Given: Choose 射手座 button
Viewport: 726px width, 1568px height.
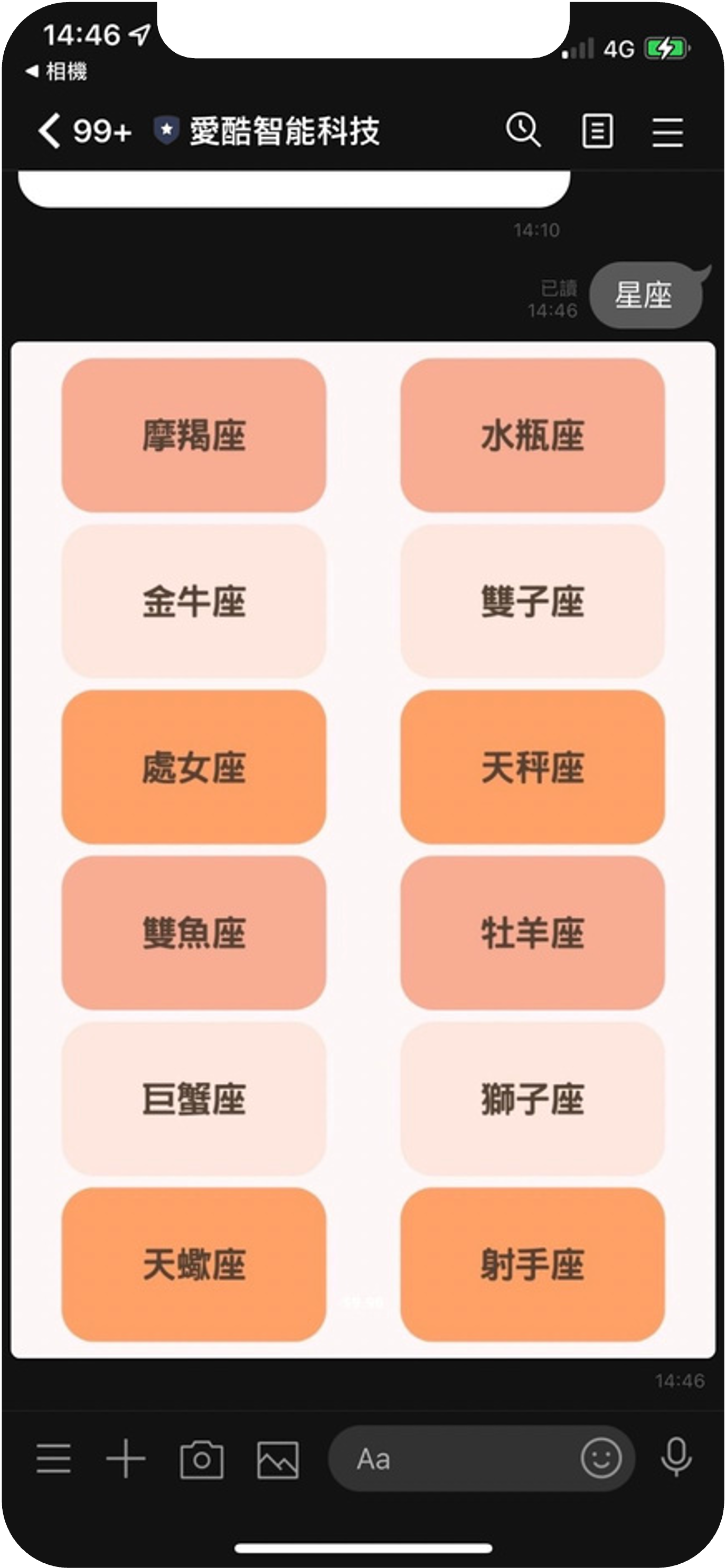Looking at the screenshot, I should coord(532,1265).
